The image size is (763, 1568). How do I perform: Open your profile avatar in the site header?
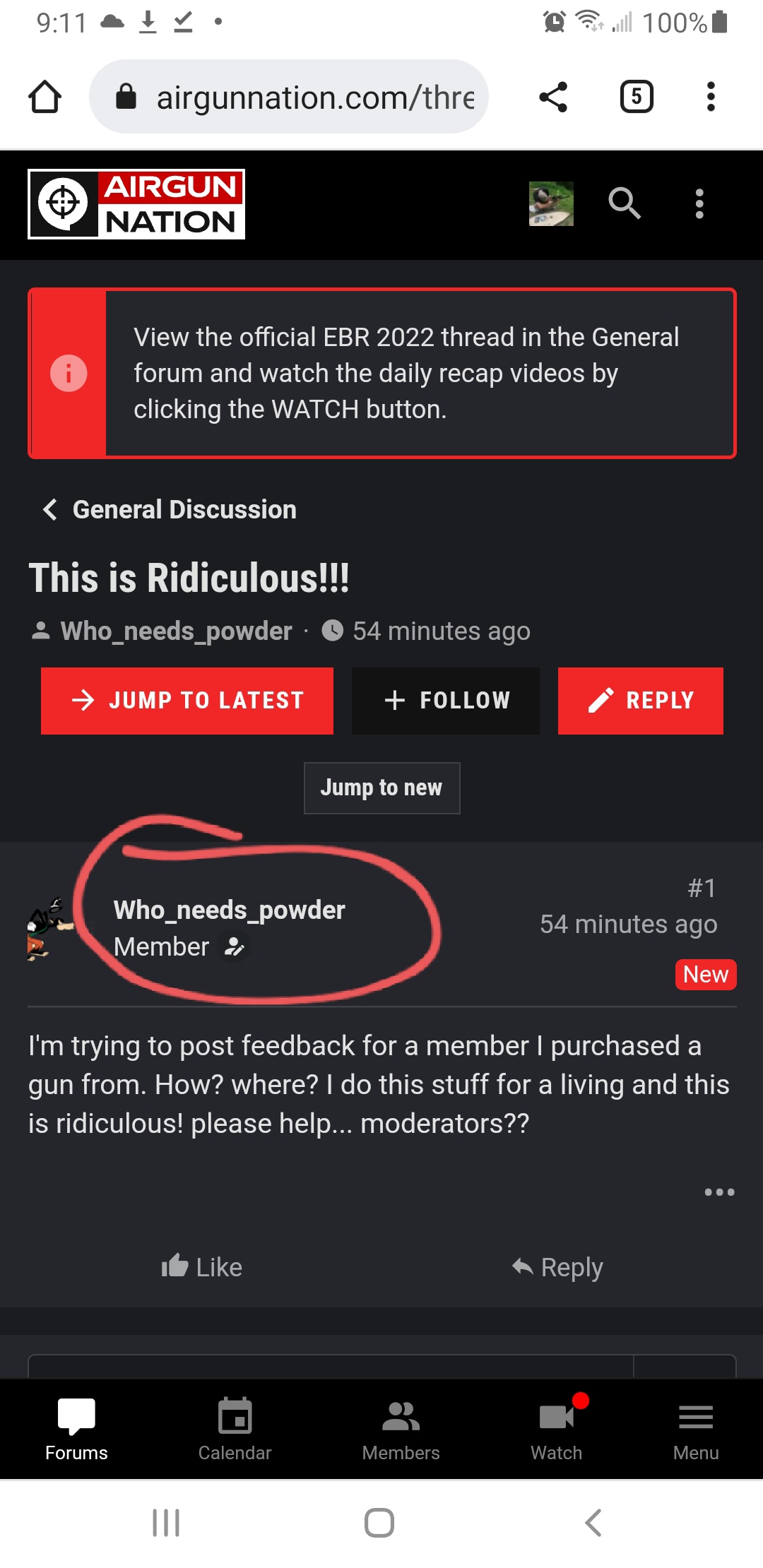[x=551, y=204]
